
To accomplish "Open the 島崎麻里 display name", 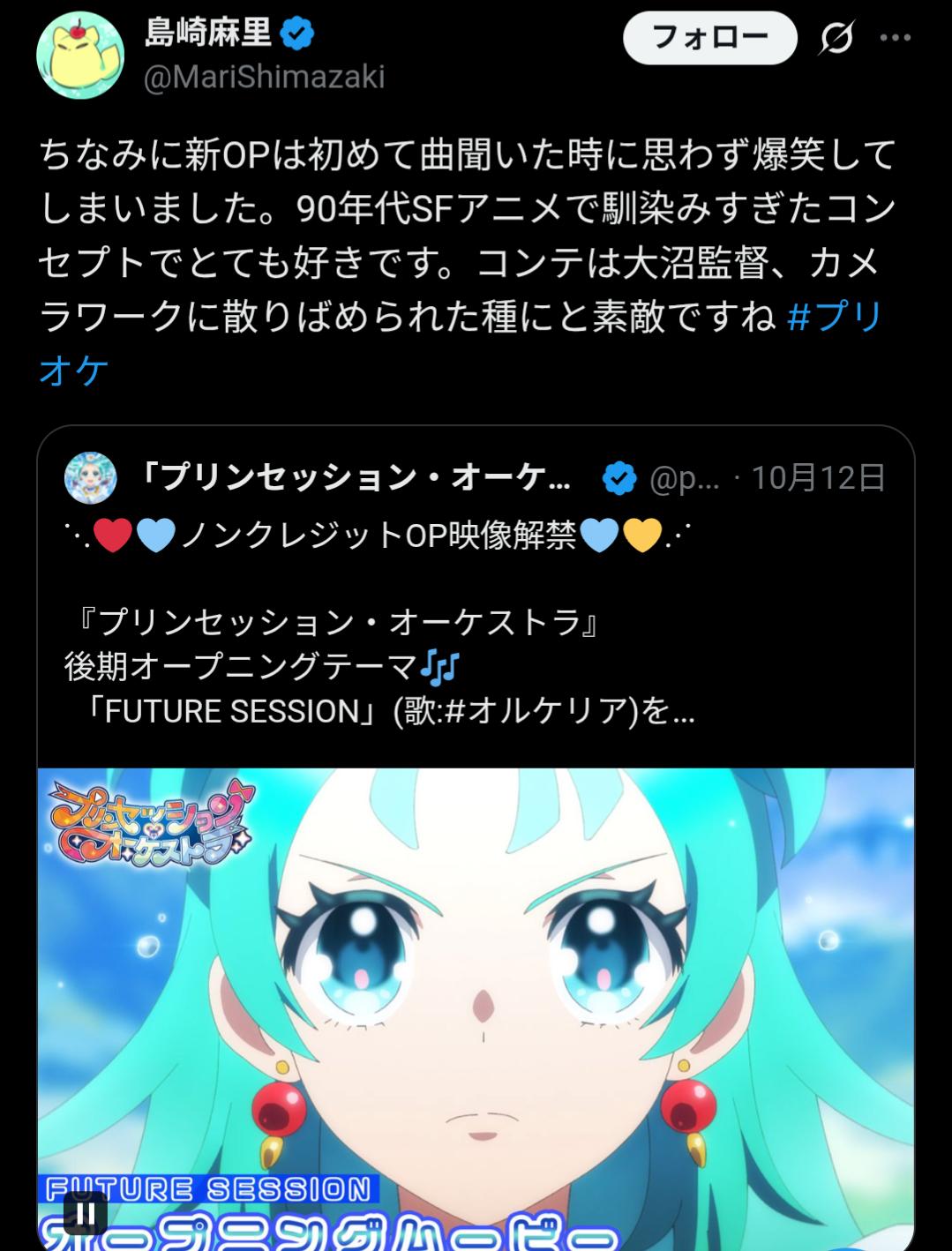I will (x=208, y=34).
